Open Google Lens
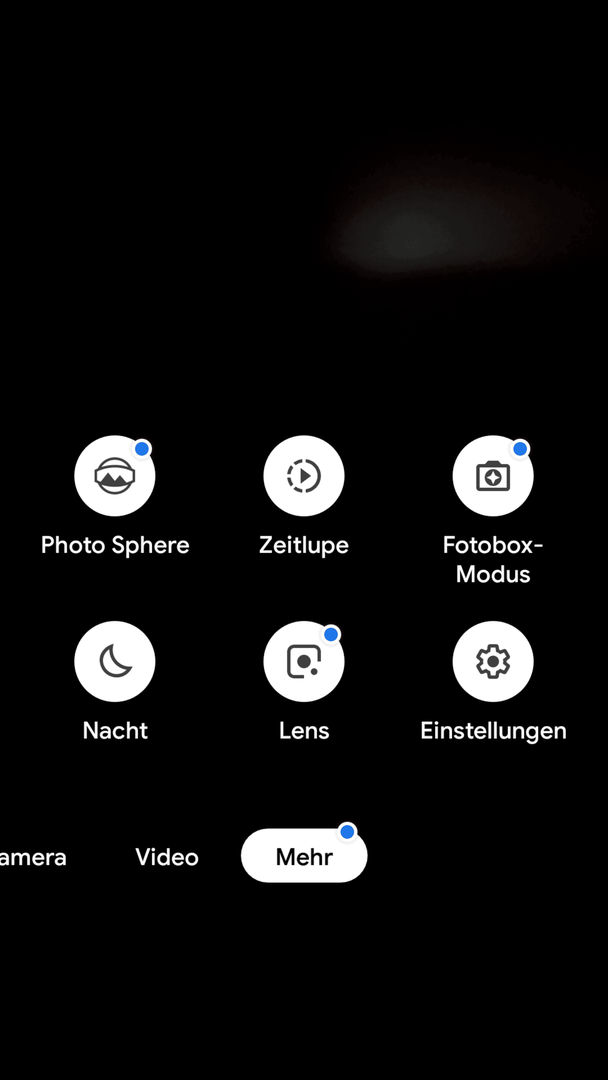608x1080 pixels. (304, 661)
